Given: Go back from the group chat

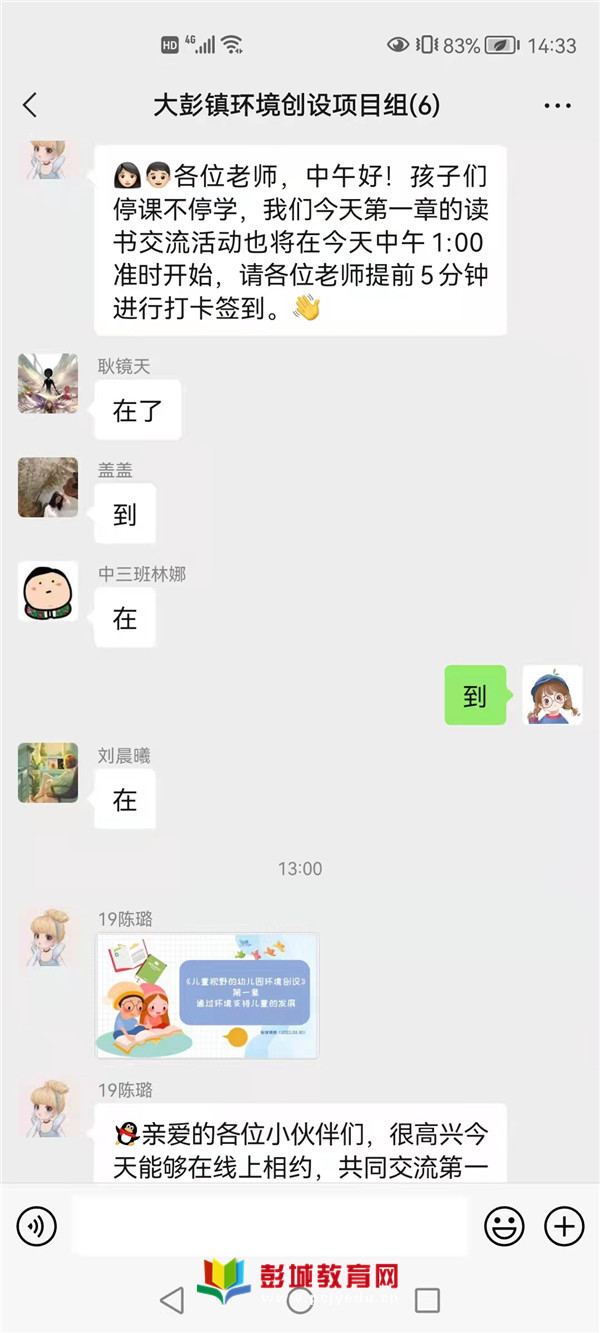Looking at the screenshot, I should [x=30, y=104].
